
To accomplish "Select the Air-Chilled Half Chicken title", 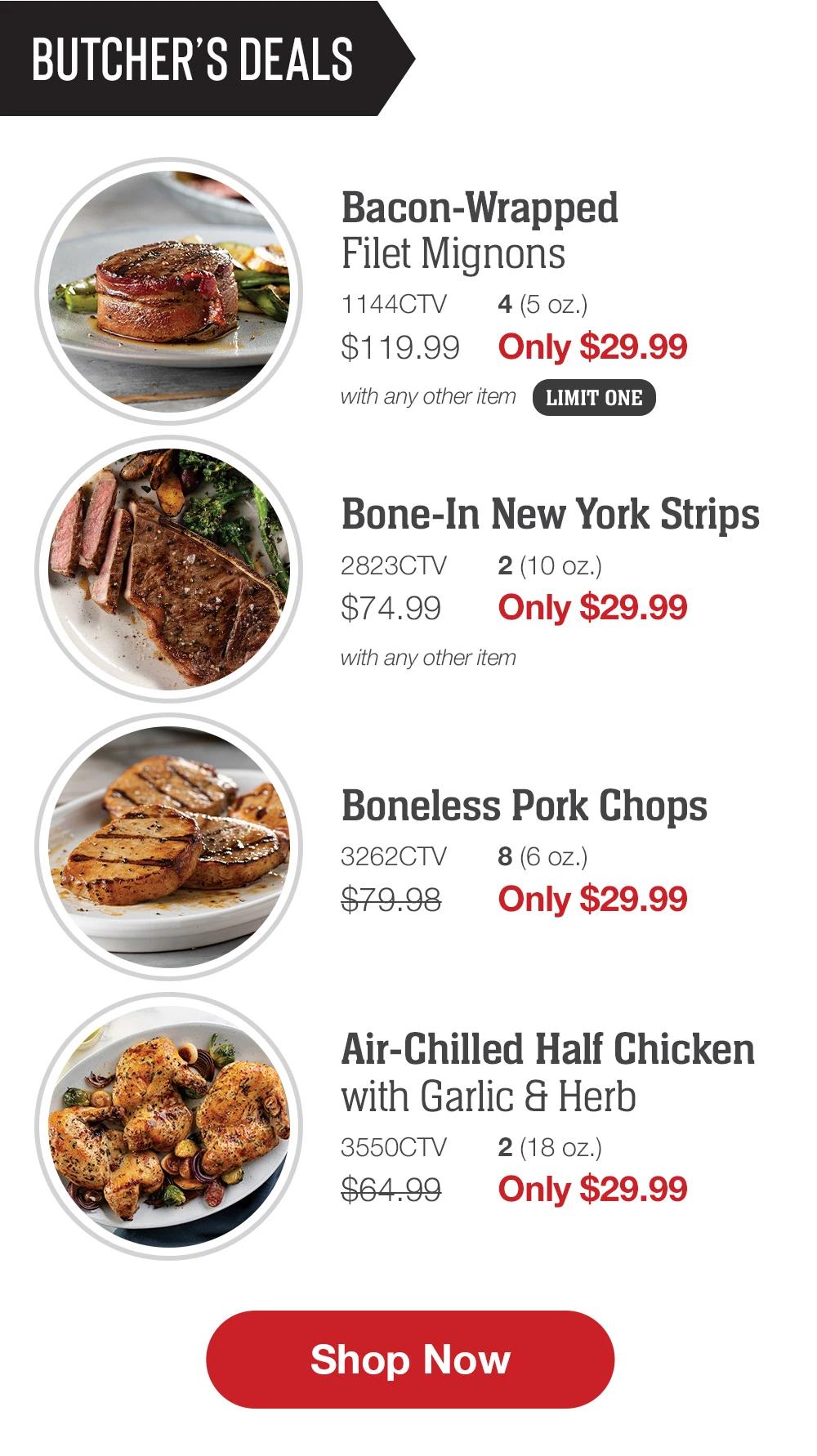I will pos(547,1052).
